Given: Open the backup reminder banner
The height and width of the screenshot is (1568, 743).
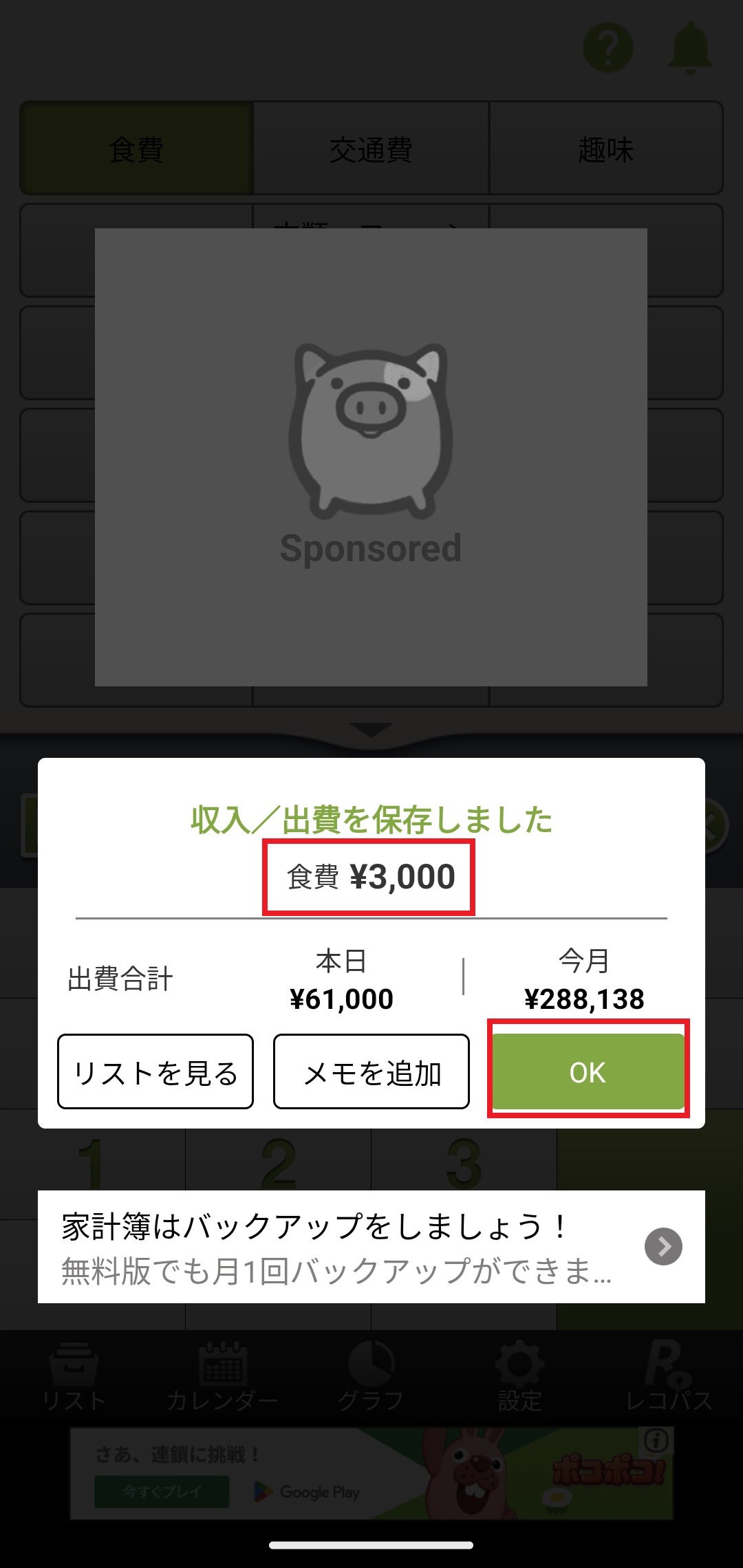Looking at the screenshot, I should click(x=371, y=1246).
